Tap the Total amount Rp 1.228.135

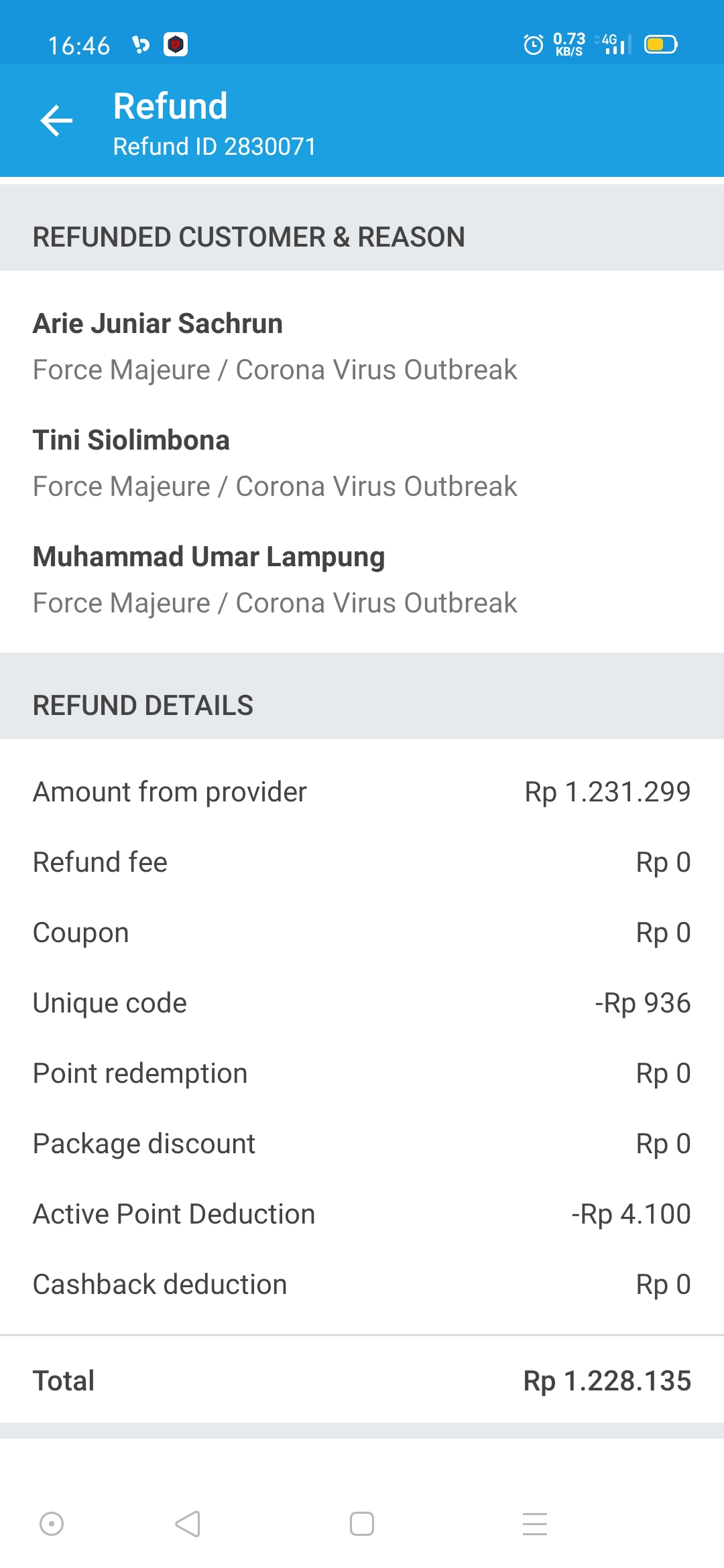coord(607,1380)
